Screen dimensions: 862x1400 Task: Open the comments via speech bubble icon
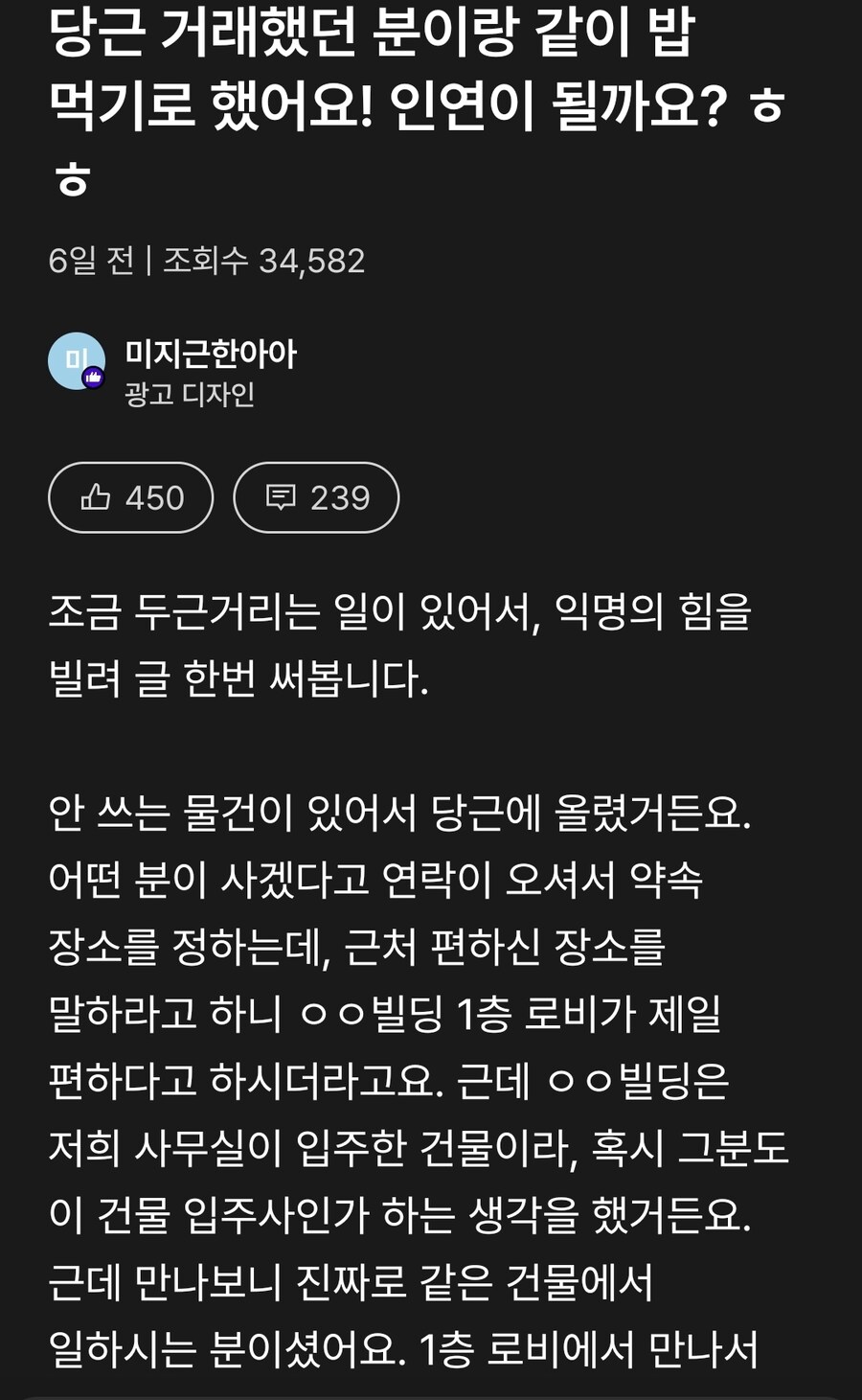click(x=283, y=497)
